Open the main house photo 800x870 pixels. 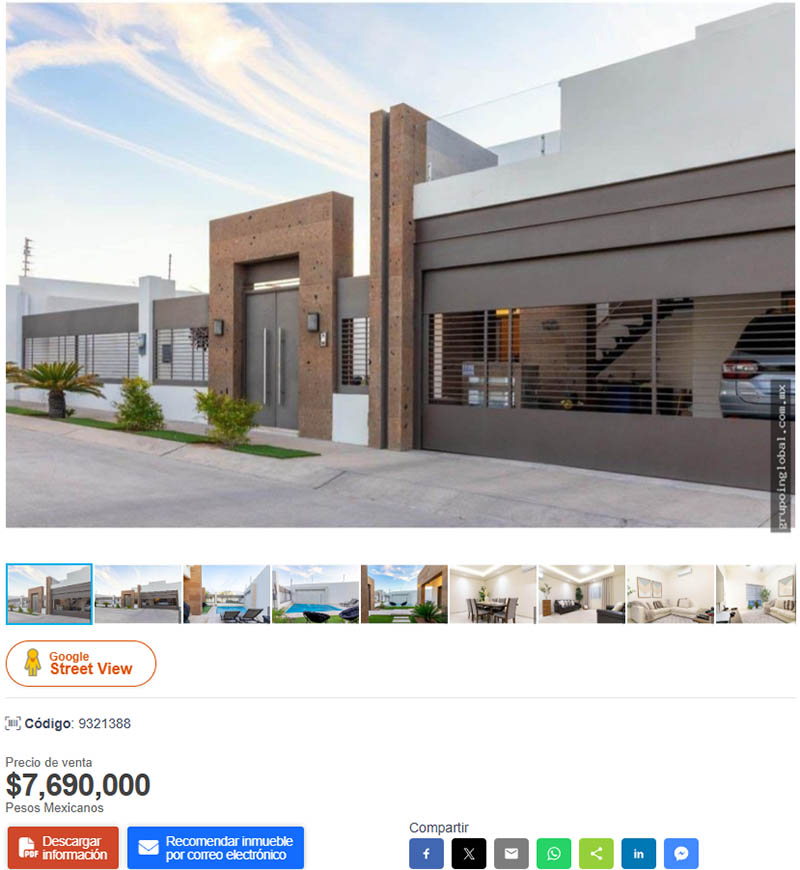[400, 265]
